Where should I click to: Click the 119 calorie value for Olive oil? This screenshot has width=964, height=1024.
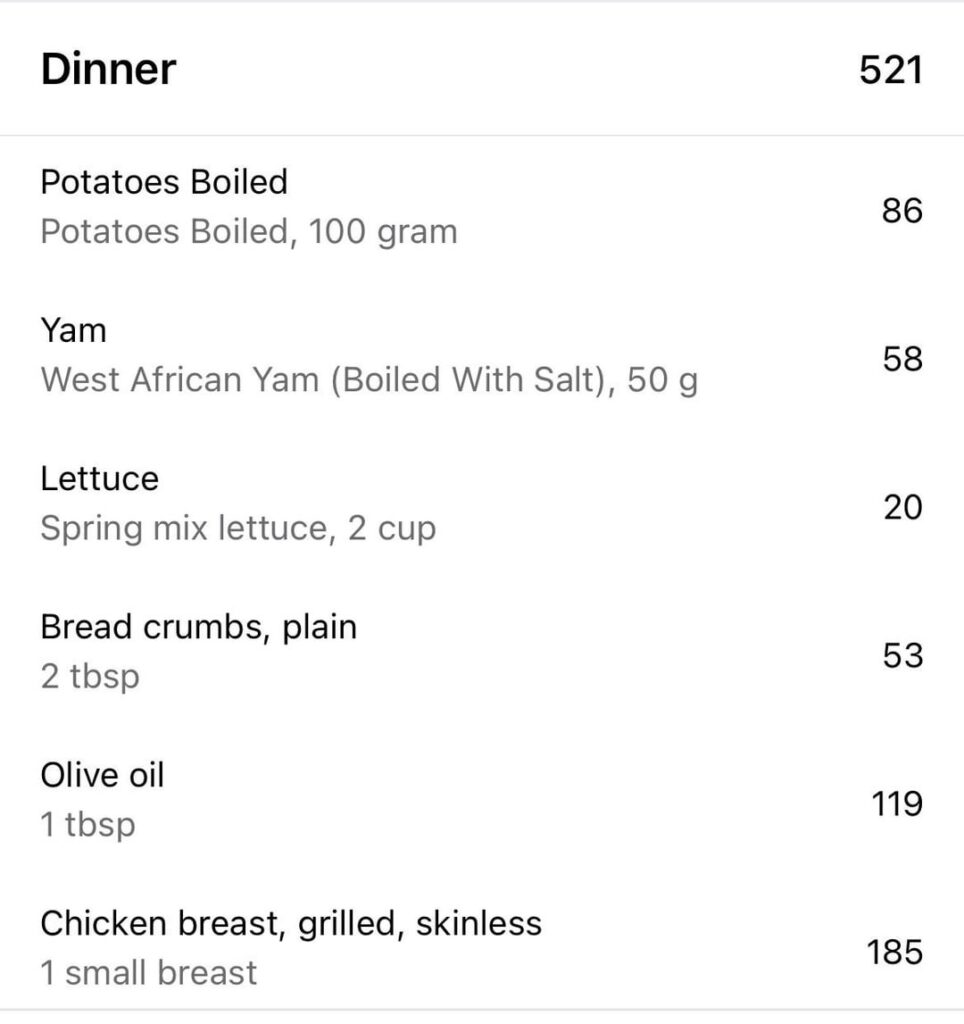coord(896,803)
